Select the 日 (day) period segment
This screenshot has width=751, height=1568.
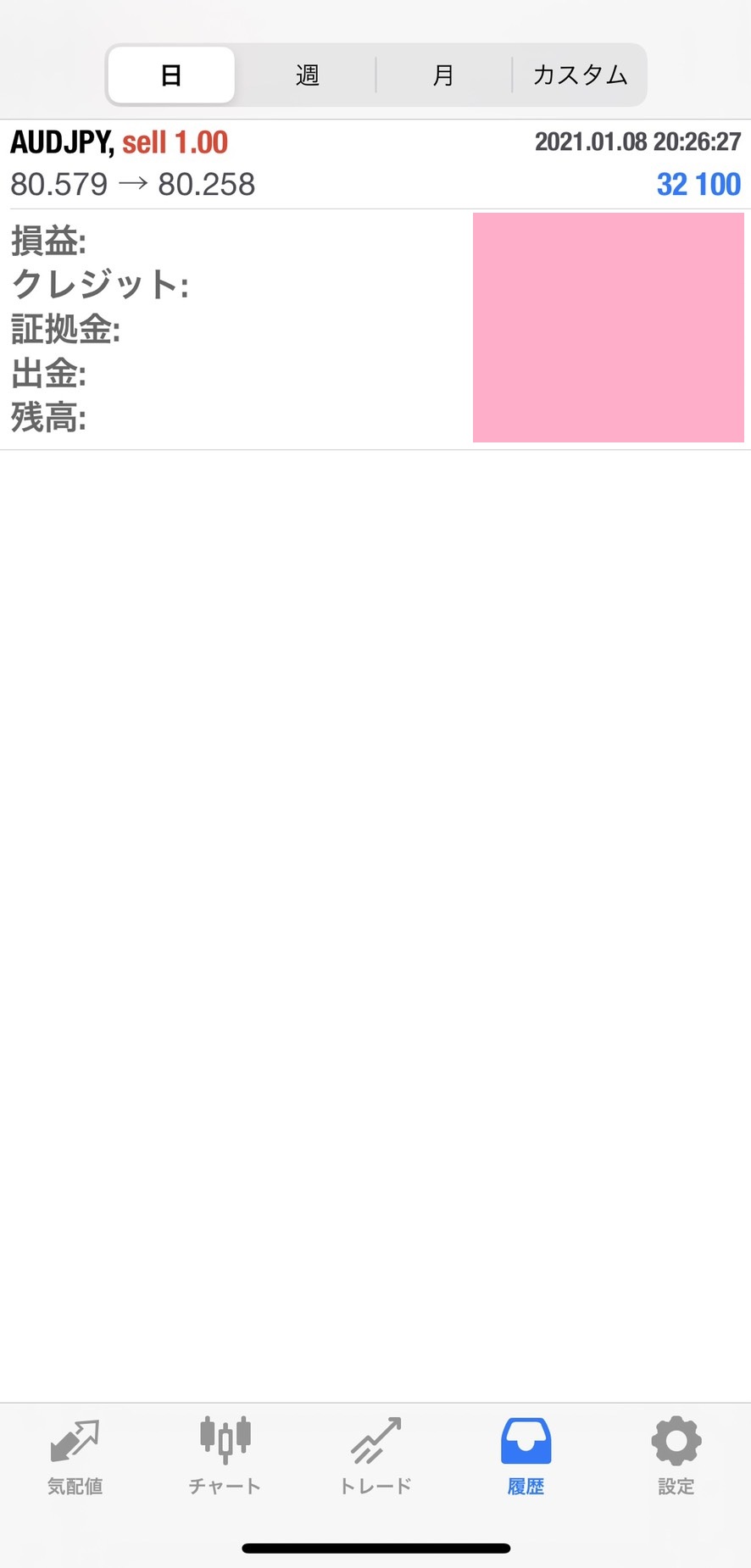tap(171, 75)
